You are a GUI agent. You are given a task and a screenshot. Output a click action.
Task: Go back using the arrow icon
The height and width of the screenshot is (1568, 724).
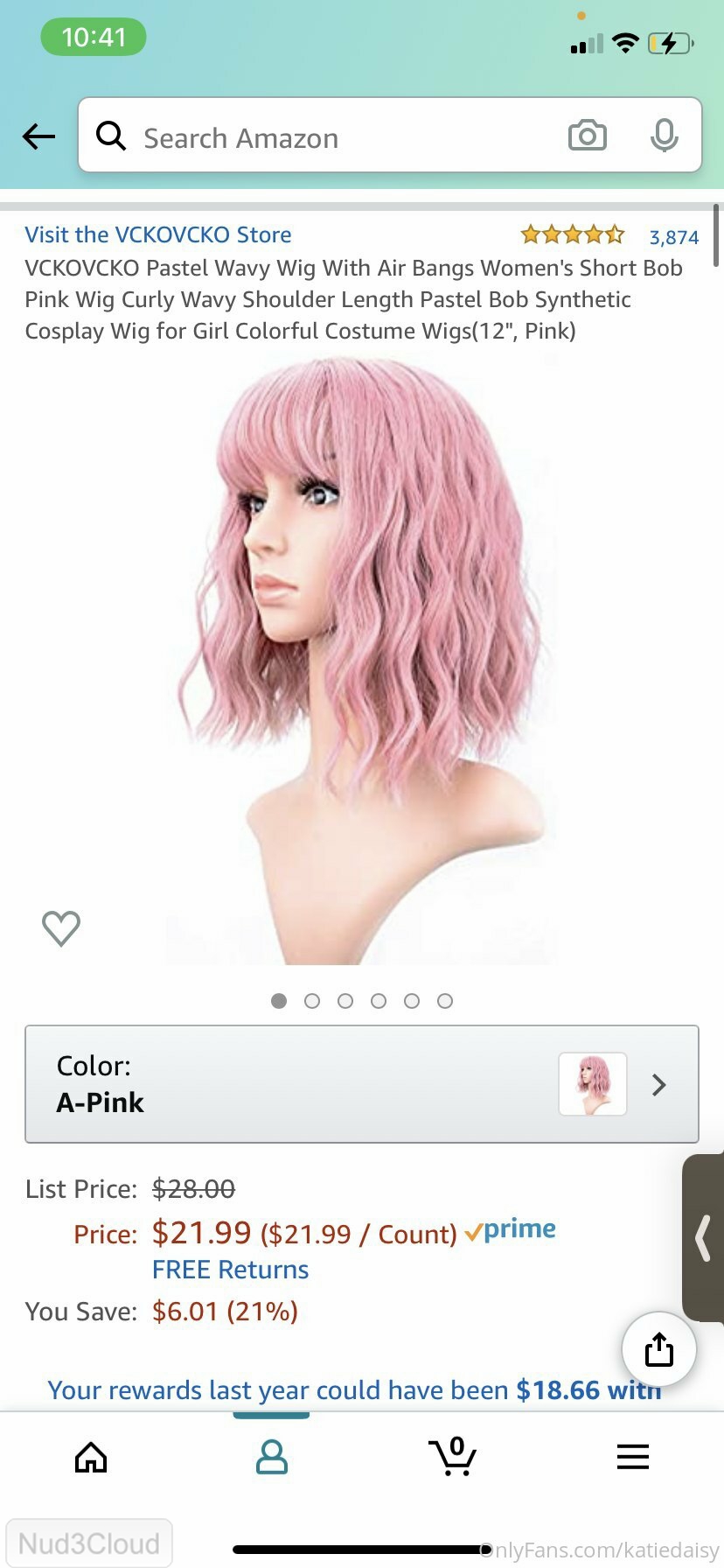(39, 136)
